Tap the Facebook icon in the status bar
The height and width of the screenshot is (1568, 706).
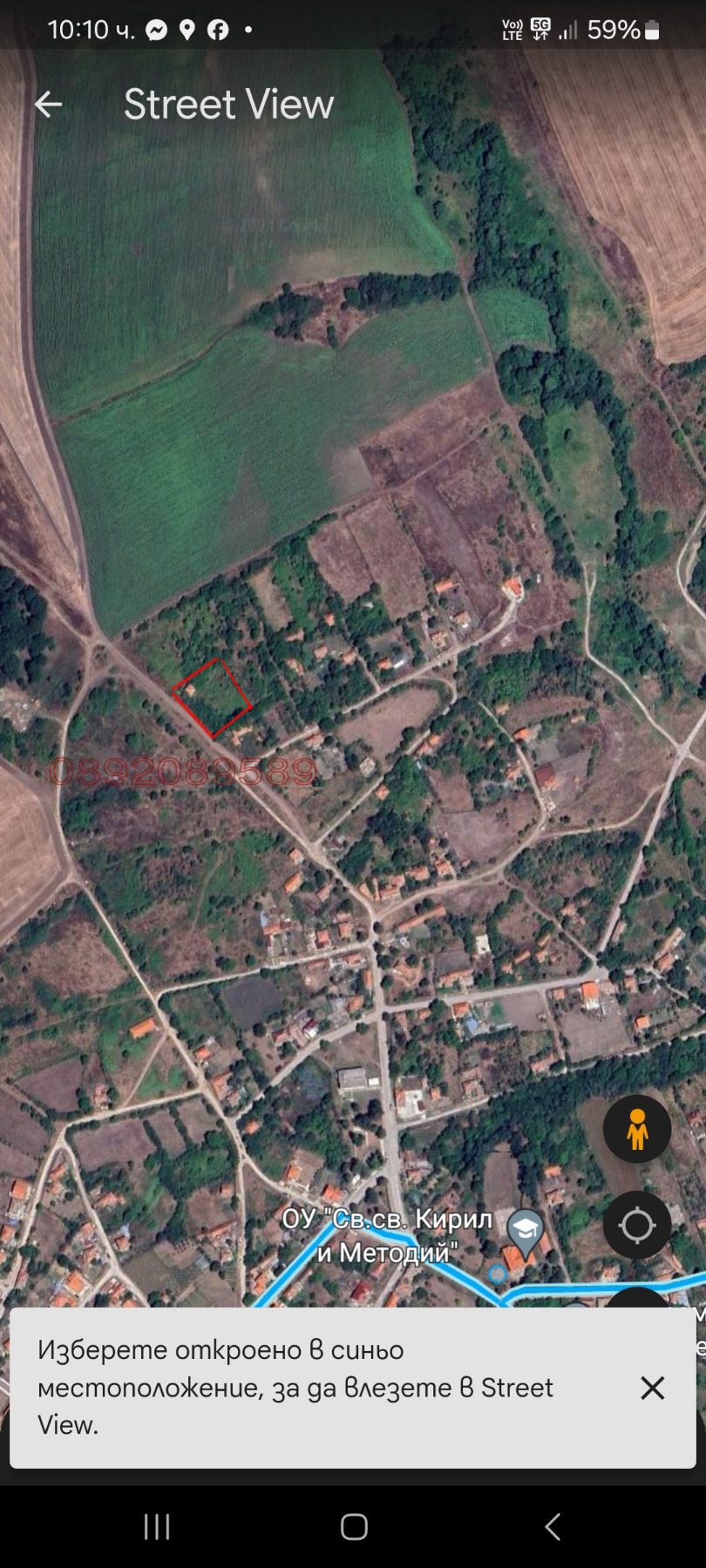coord(217,30)
